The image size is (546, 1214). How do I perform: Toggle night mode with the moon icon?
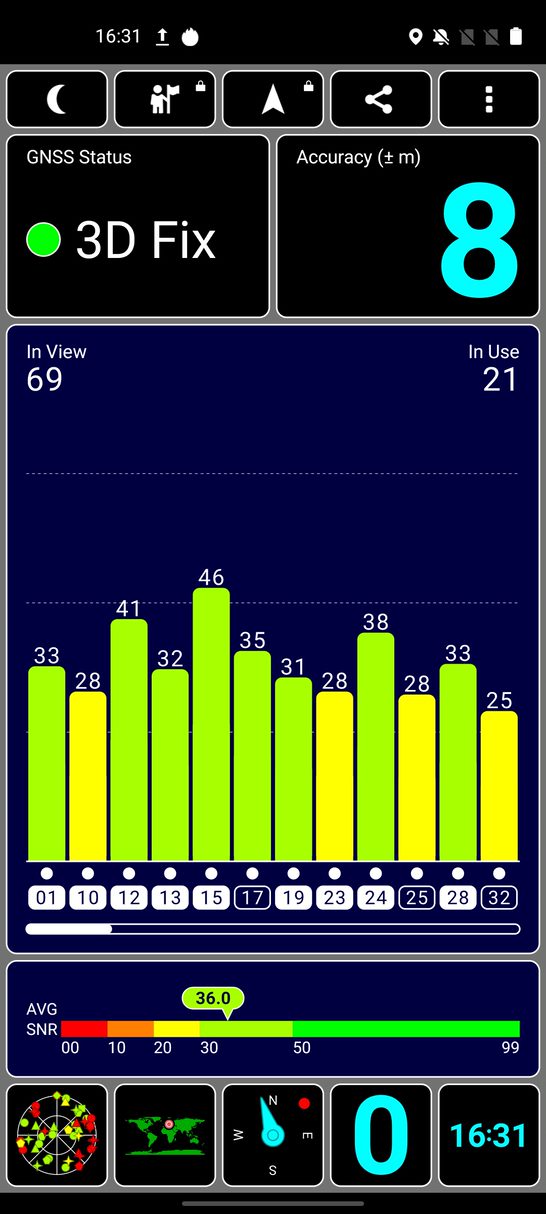pos(57,99)
